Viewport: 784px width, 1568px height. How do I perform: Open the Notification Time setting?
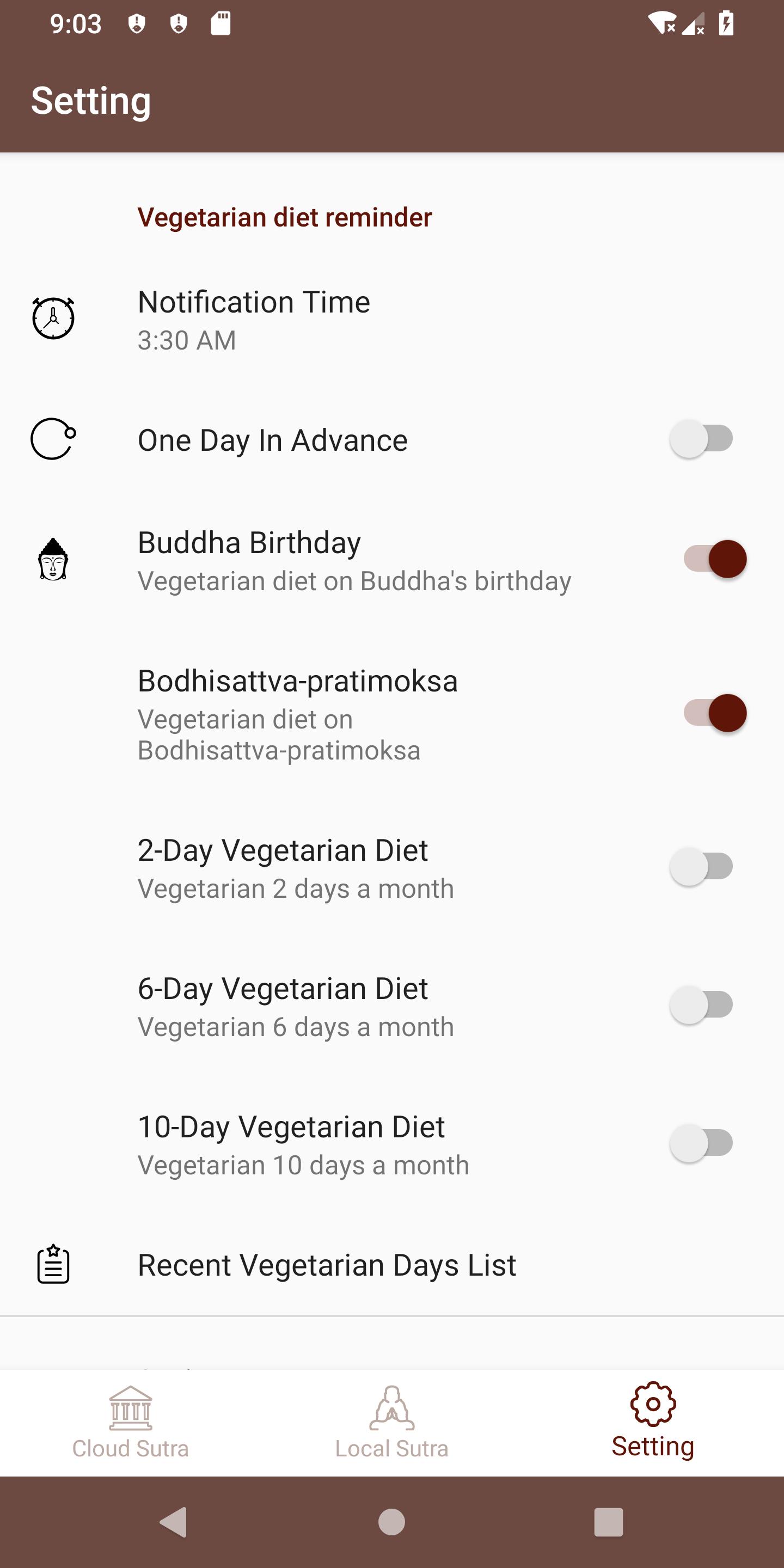pos(392,319)
